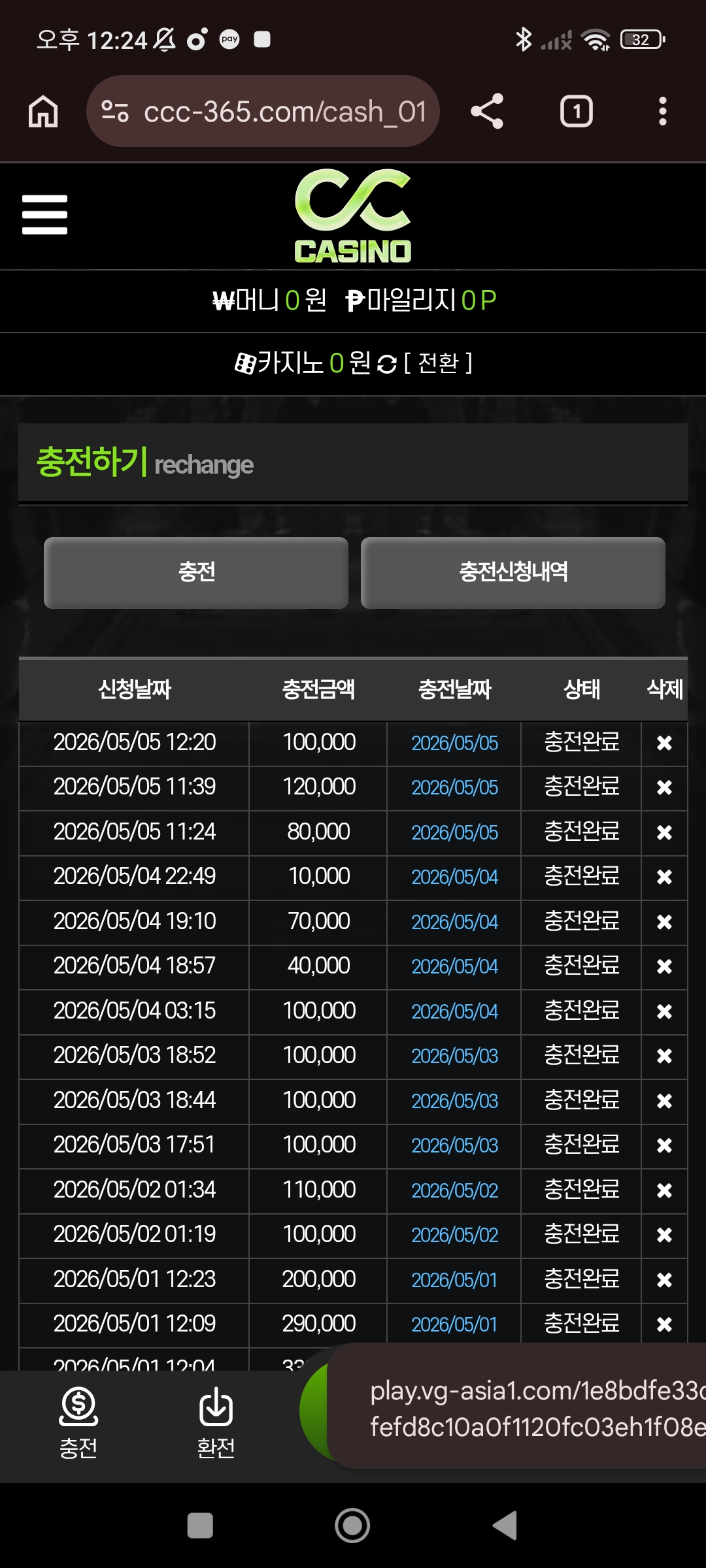Select the 충전 tab button
Image resolution: width=706 pixels, height=1568 pixels.
tap(196, 573)
